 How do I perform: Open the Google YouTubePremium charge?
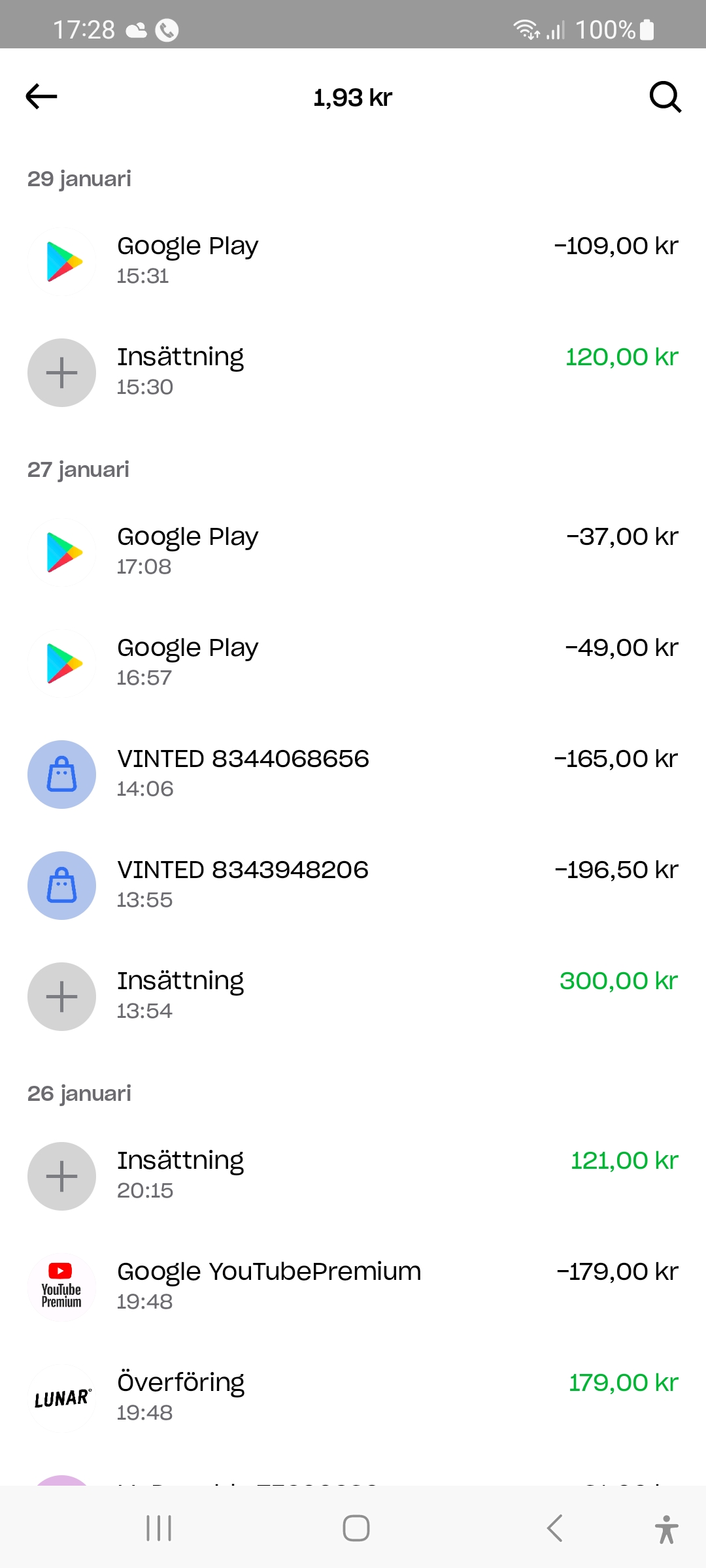pyautogui.click(x=353, y=1286)
